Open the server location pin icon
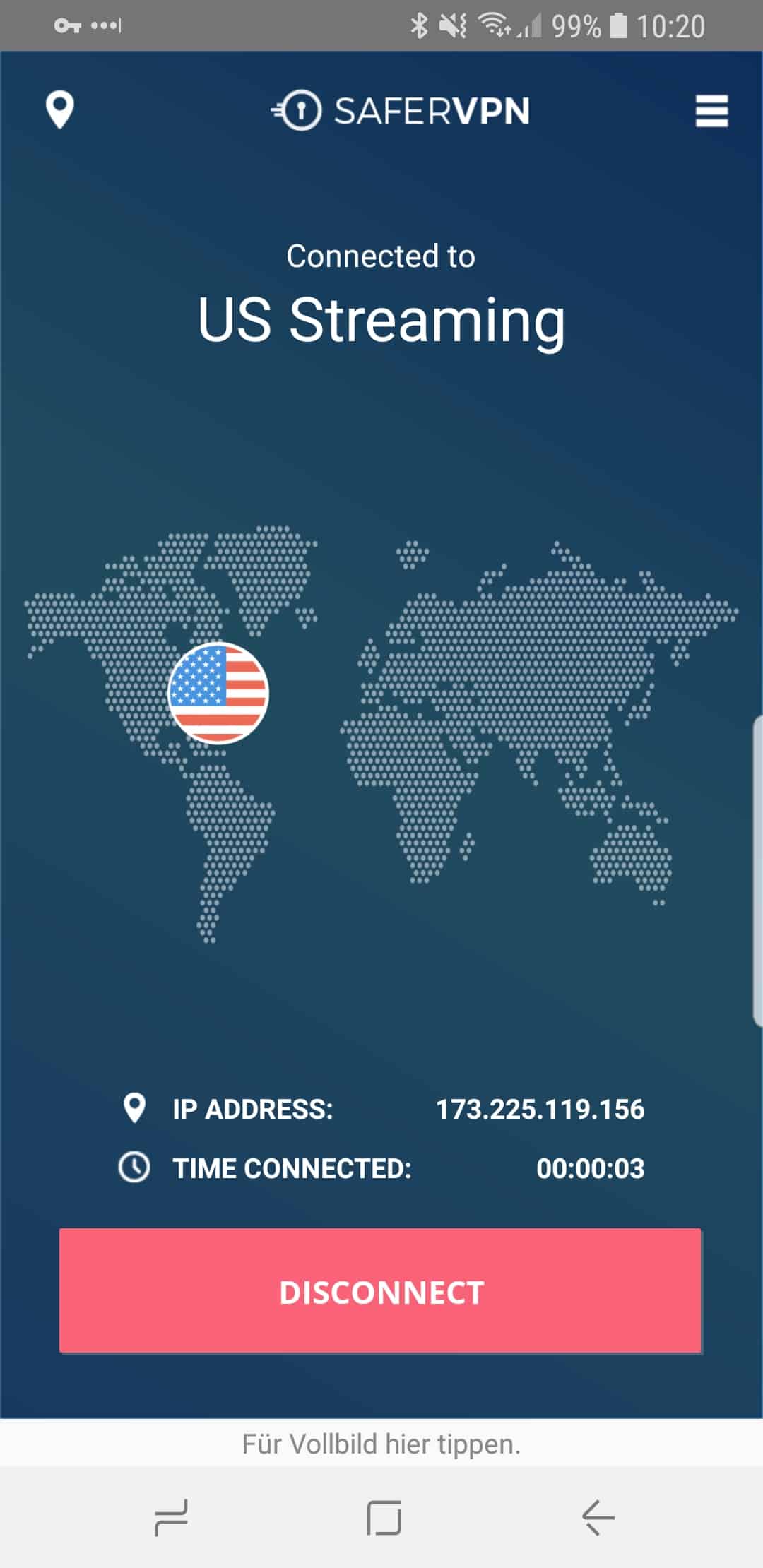 point(60,110)
